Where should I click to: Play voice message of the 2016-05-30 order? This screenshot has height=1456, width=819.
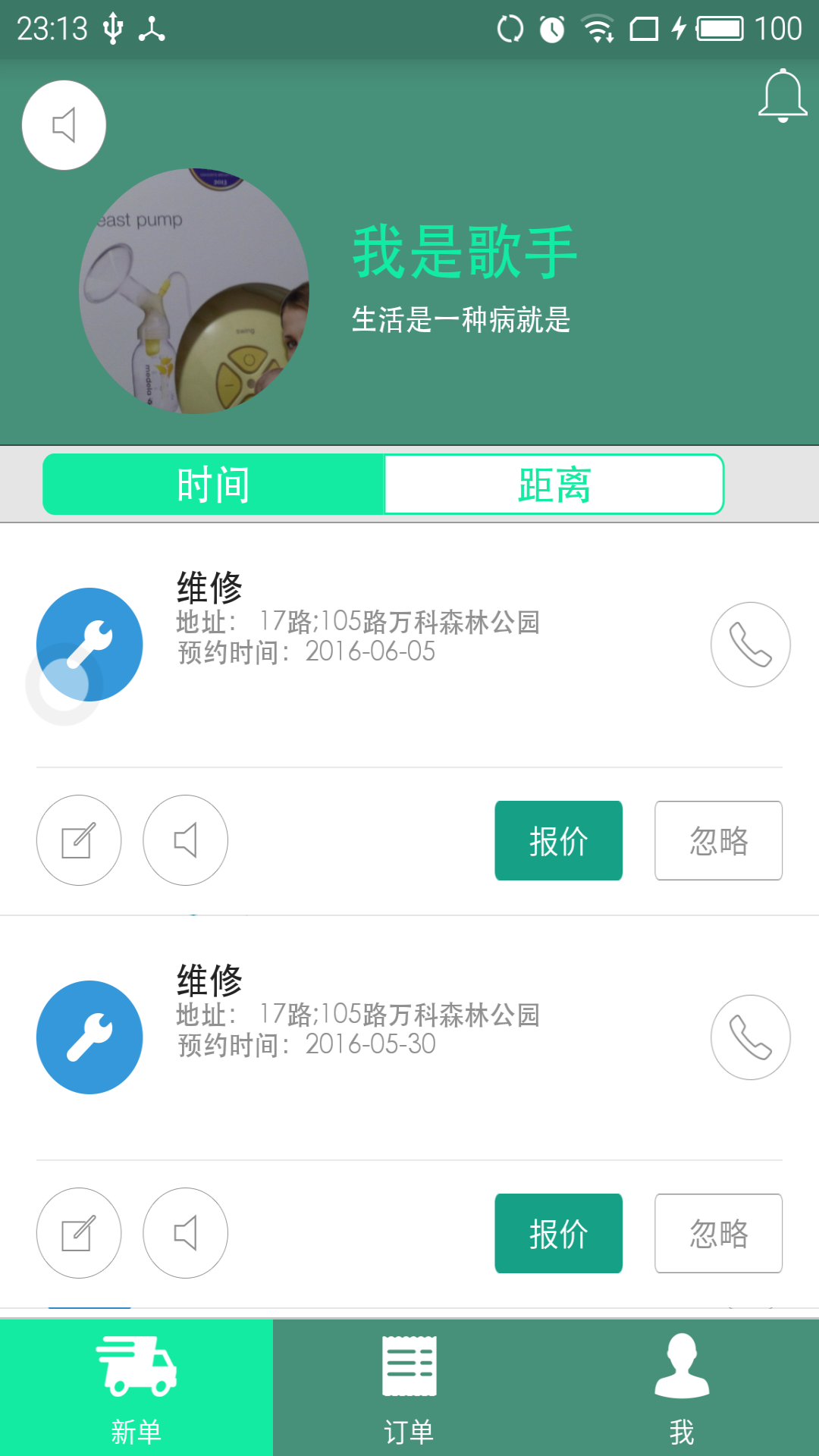185,1233
